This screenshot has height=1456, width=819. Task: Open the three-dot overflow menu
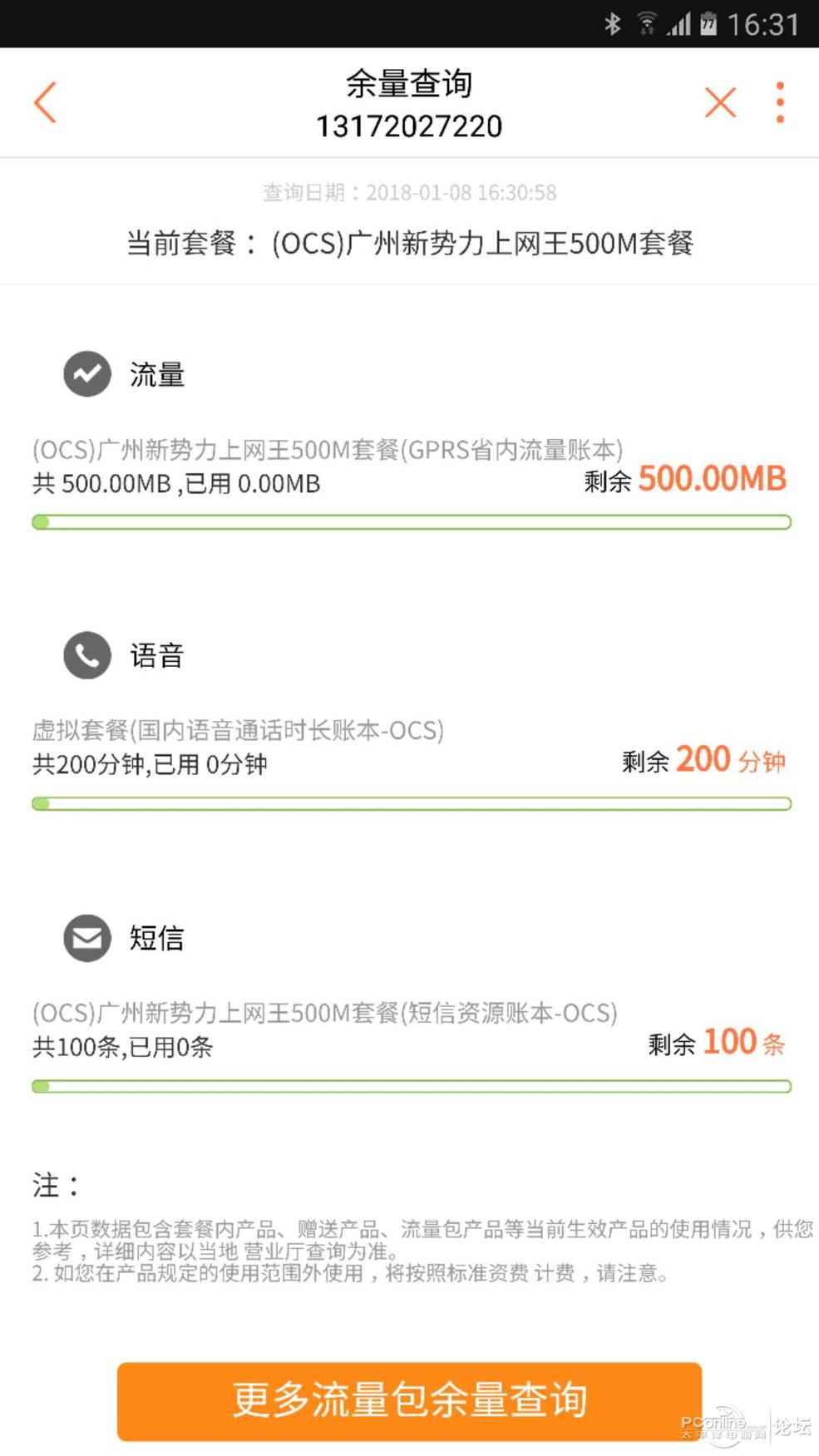coord(780,102)
